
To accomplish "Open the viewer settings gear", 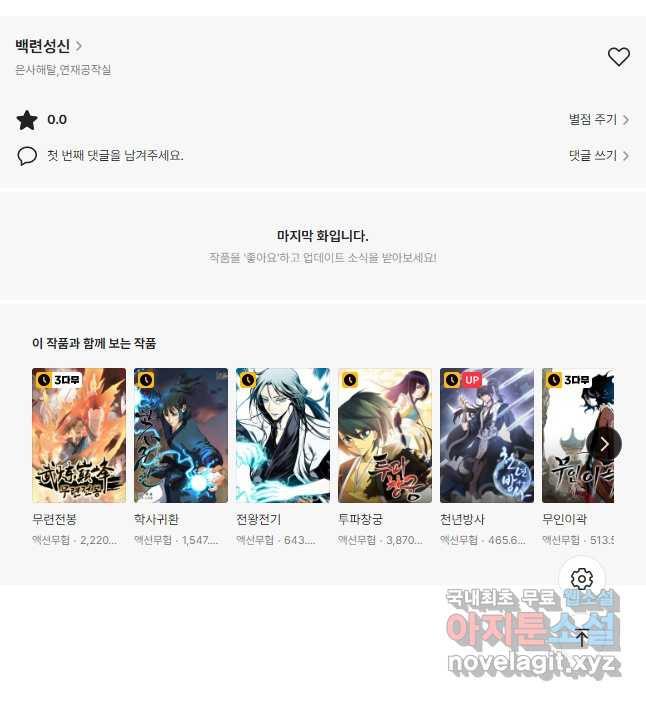I will click(x=582, y=579).
